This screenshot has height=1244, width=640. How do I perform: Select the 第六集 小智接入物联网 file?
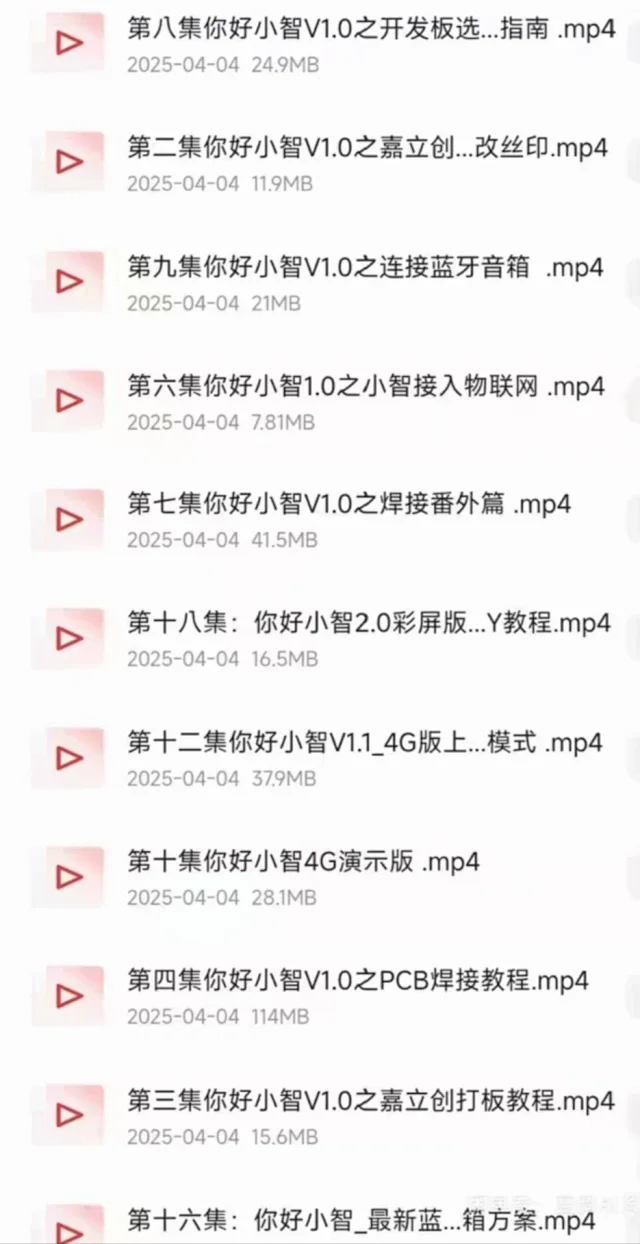pos(366,387)
